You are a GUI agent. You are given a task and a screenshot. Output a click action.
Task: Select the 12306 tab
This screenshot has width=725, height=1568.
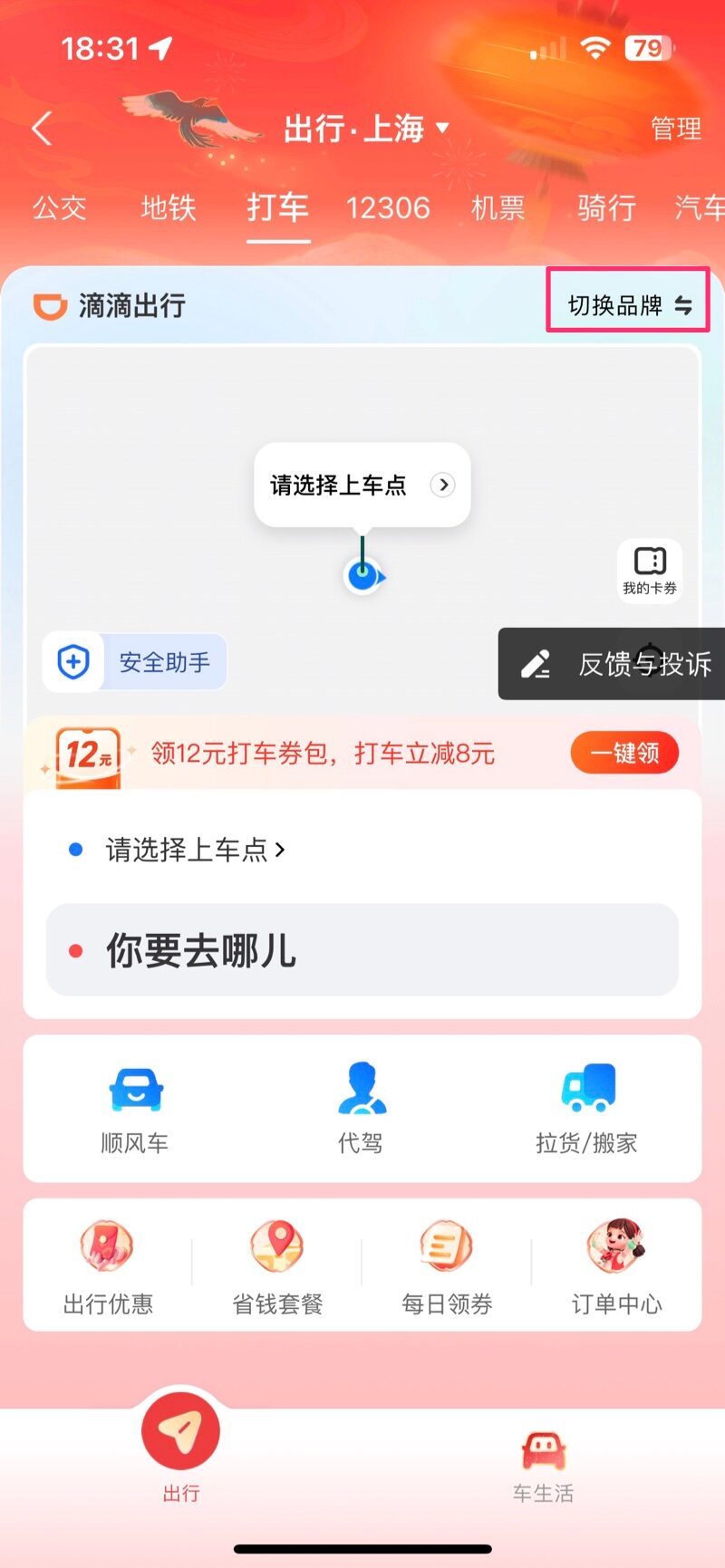click(x=388, y=207)
